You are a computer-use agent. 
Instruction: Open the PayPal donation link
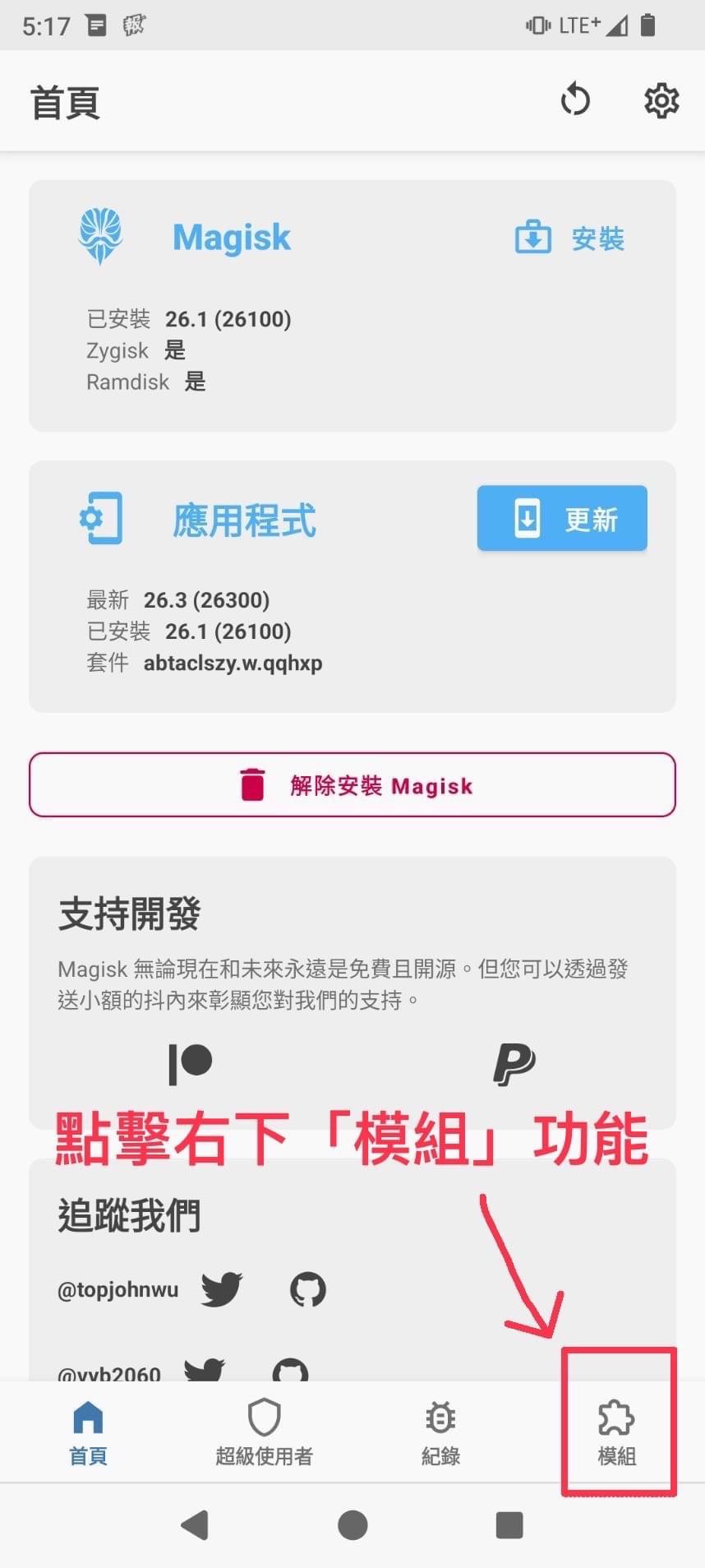(514, 1064)
